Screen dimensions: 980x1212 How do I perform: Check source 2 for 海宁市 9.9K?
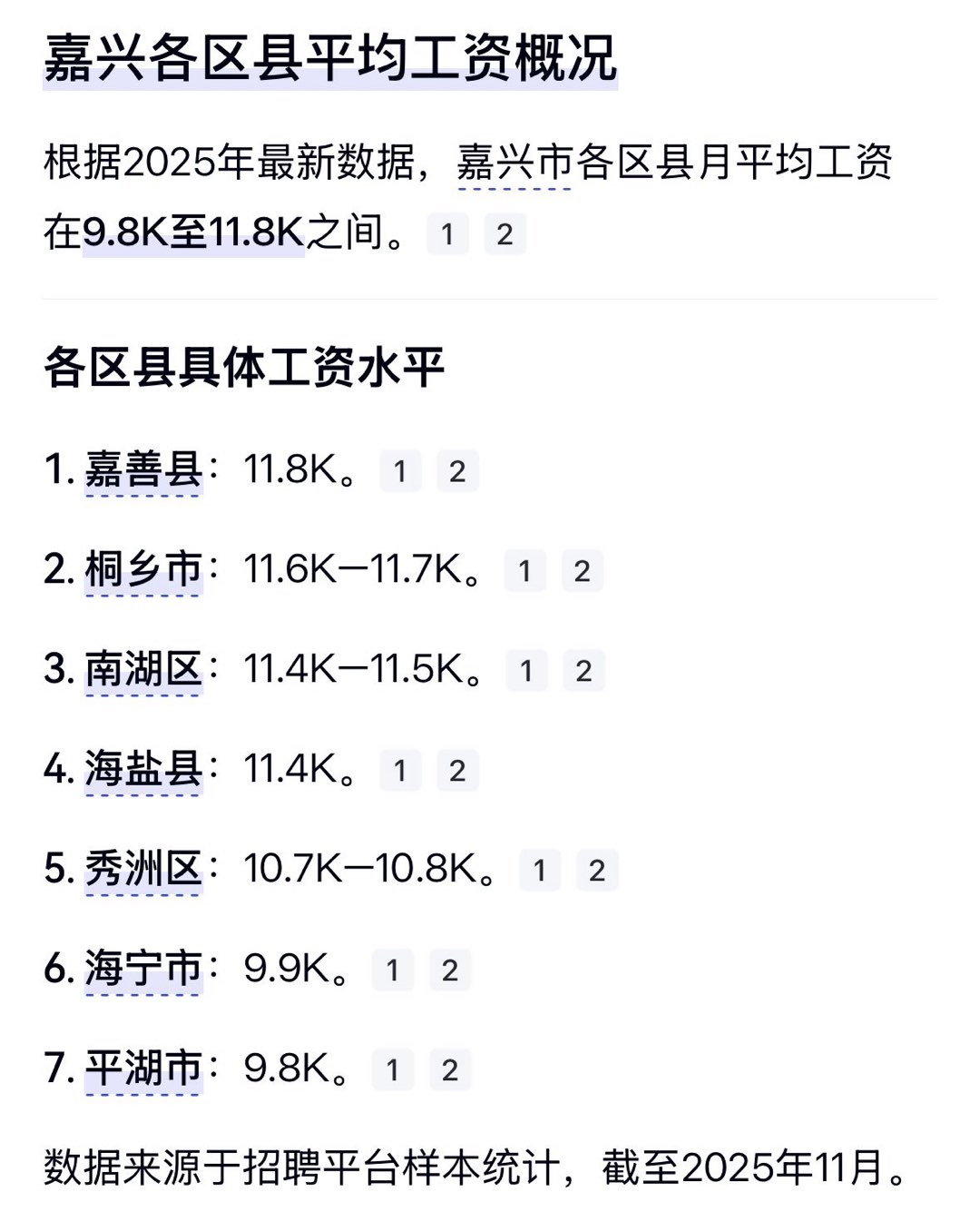click(x=449, y=971)
